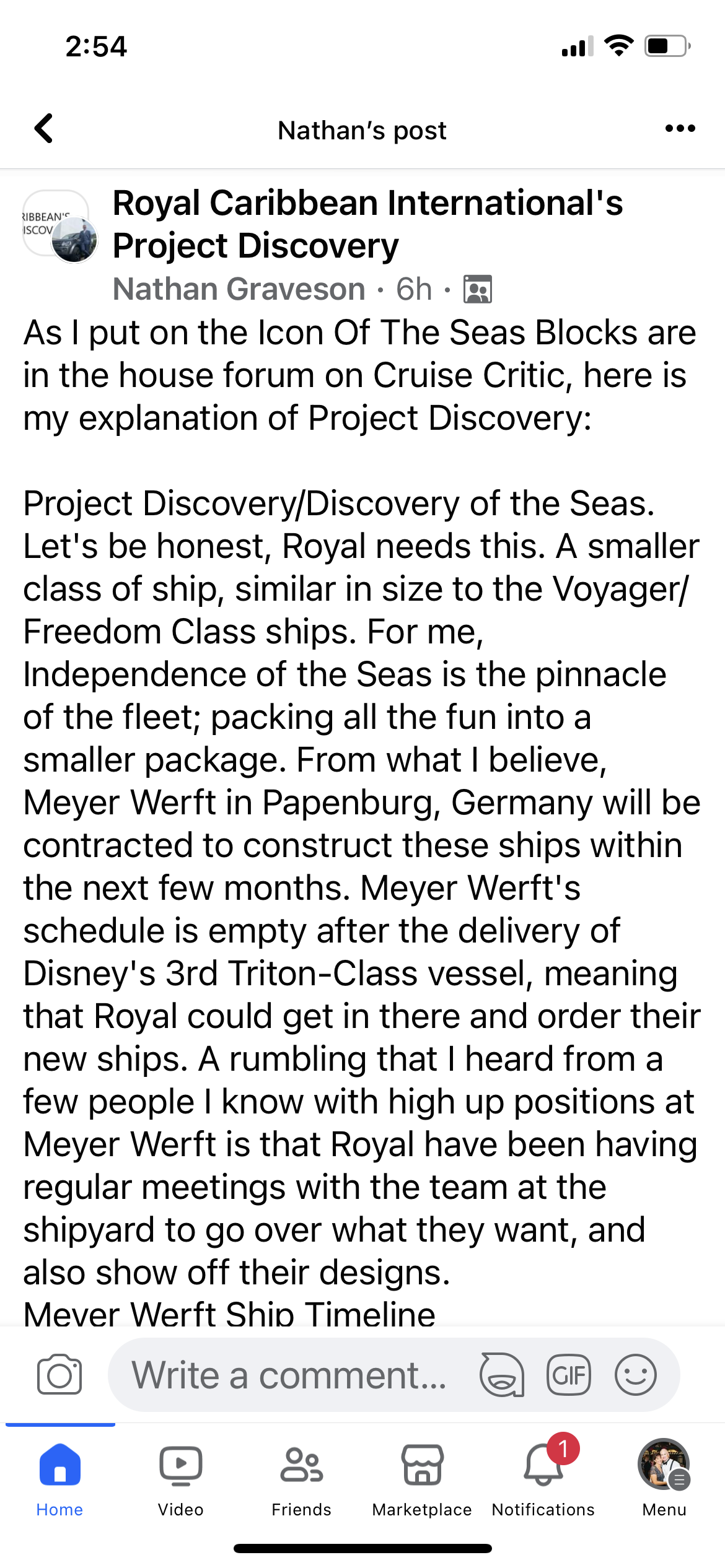Image resolution: width=725 pixels, height=1568 pixels.
Task: Open avatar sticker picker in comment box
Action: (x=502, y=1375)
